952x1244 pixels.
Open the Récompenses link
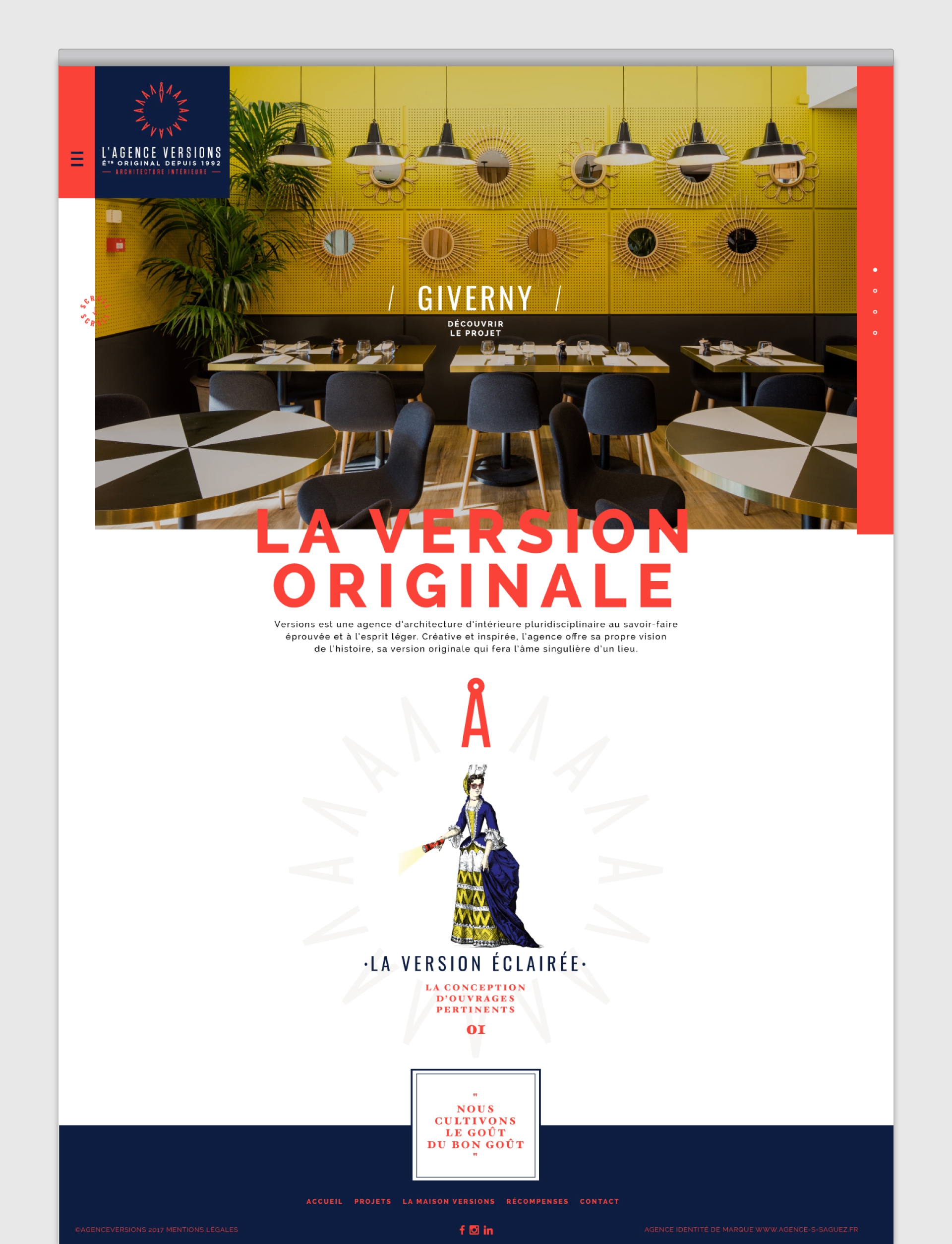point(537,1201)
